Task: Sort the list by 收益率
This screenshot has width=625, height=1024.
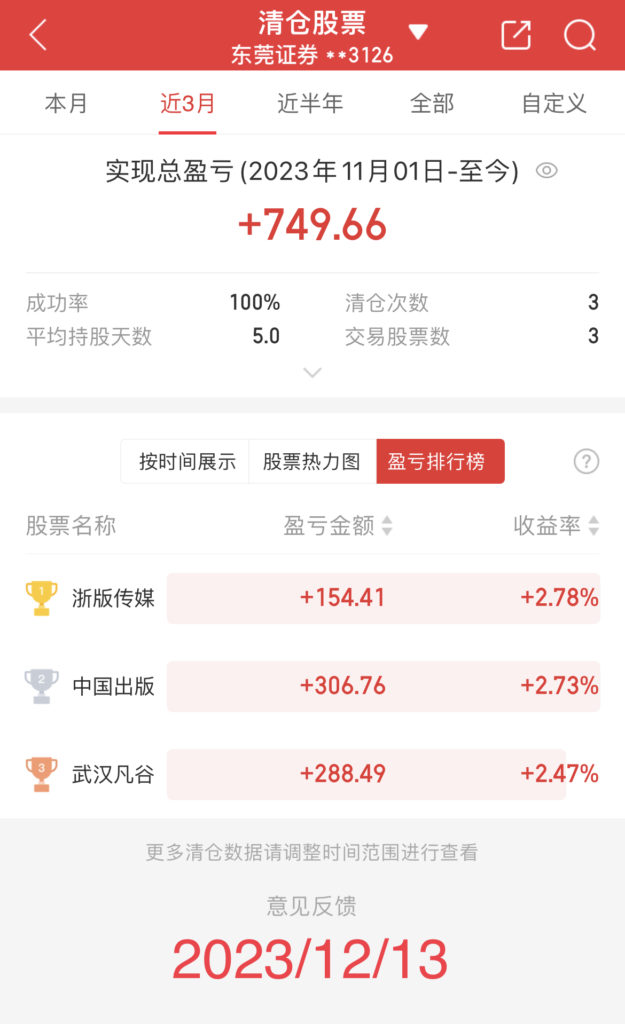Action: coord(556,526)
